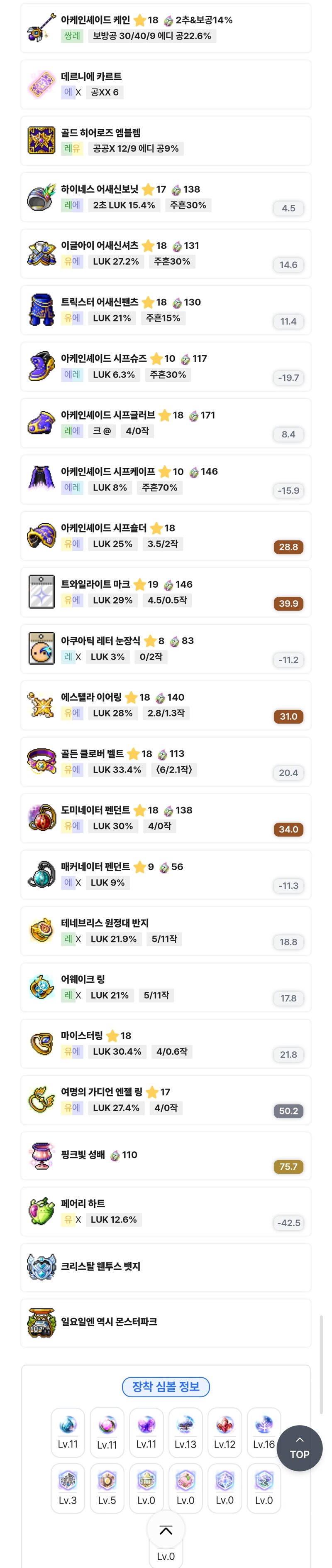
Task: Open the 이글아이 어새신셔츠 card
Action: click(x=166, y=254)
